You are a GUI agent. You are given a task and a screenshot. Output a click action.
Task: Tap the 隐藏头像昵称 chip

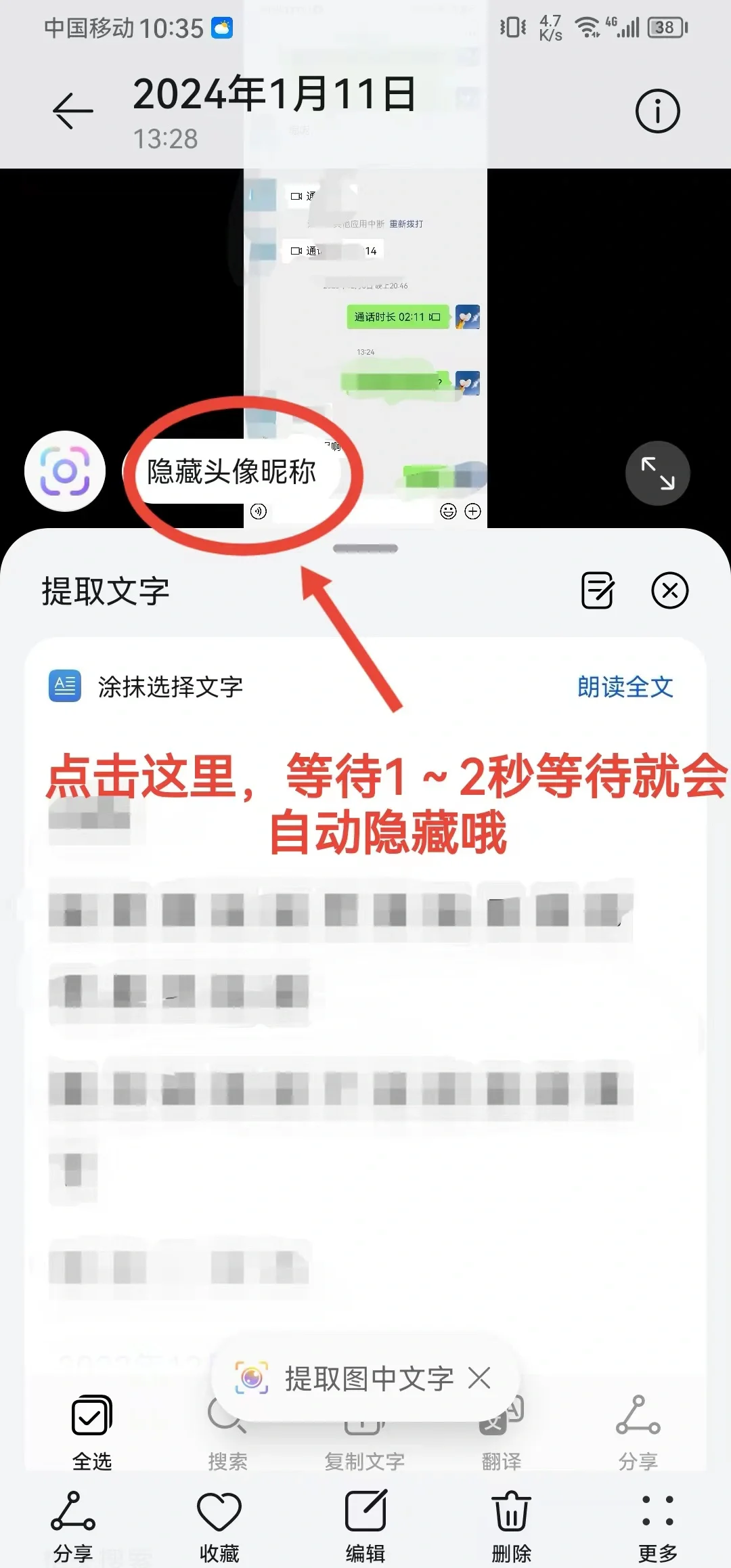tap(231, 471)
